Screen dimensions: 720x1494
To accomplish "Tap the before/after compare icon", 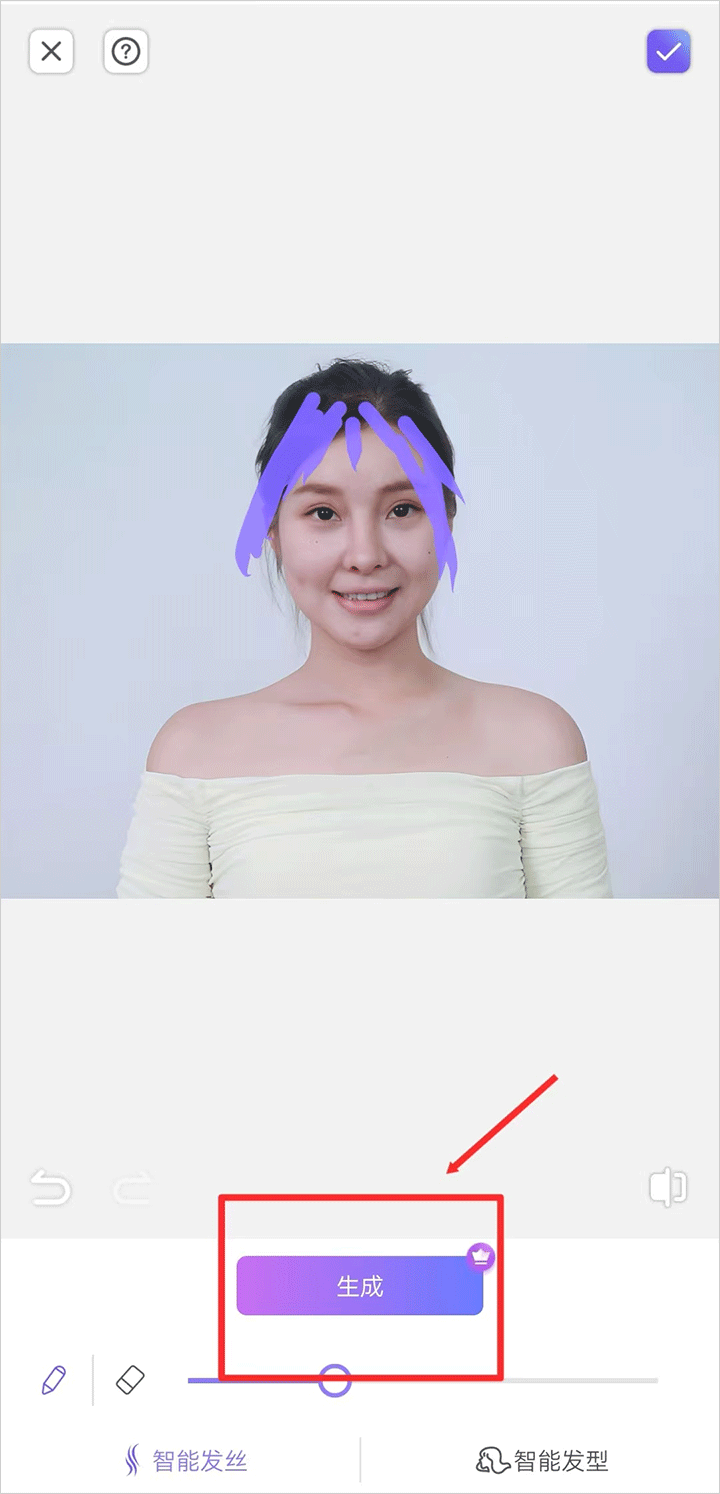I will [667, 1188].
